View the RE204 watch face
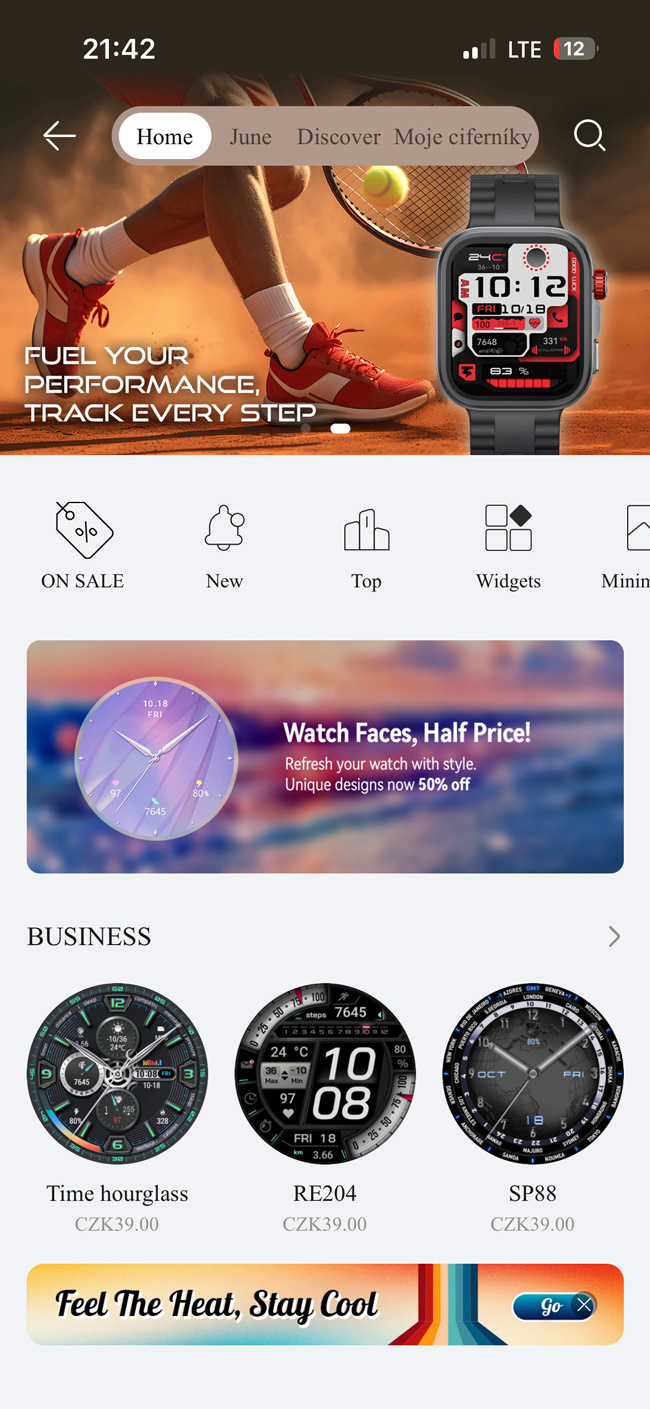The width and height of the screenshot is (650, 1409). tap(325, 1073)
